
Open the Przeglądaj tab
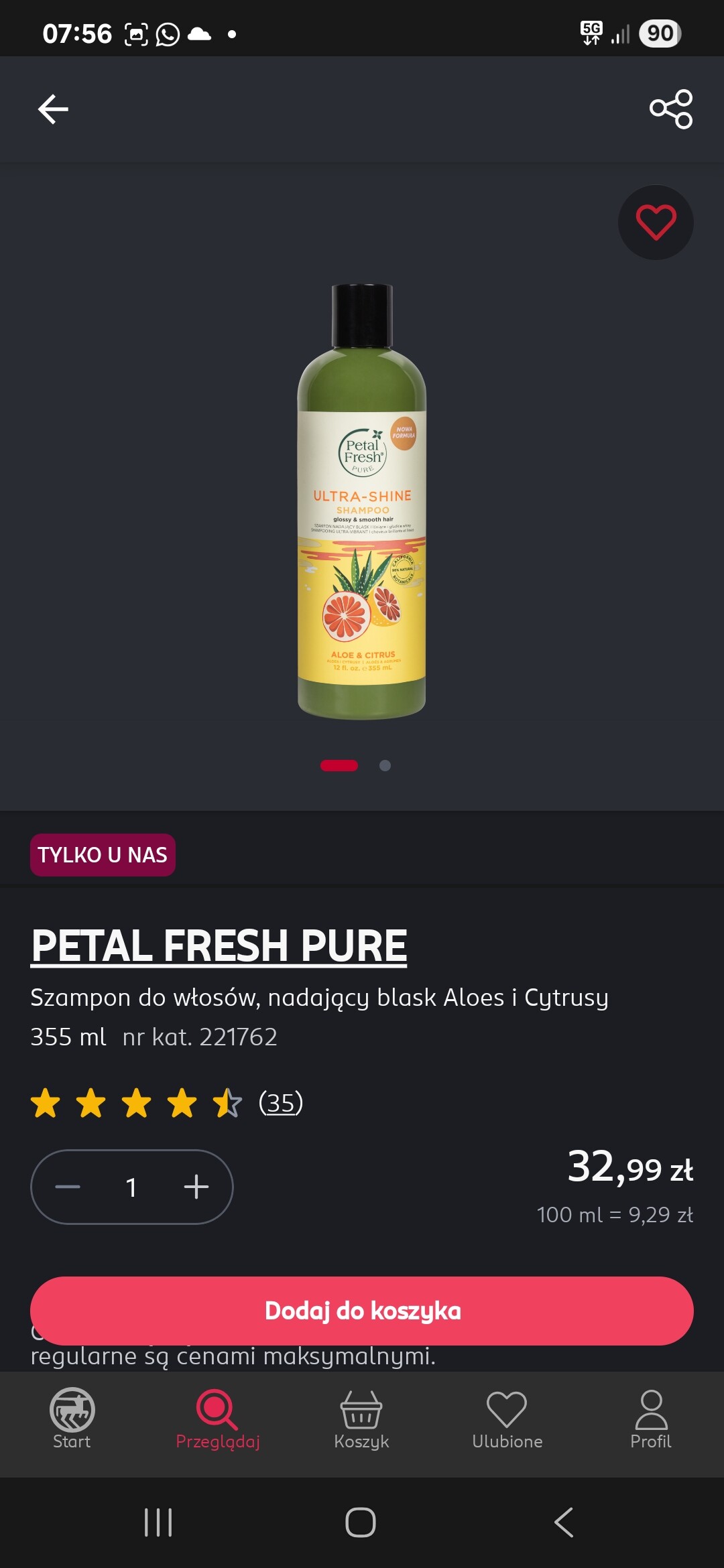(x=217, y=1419)
